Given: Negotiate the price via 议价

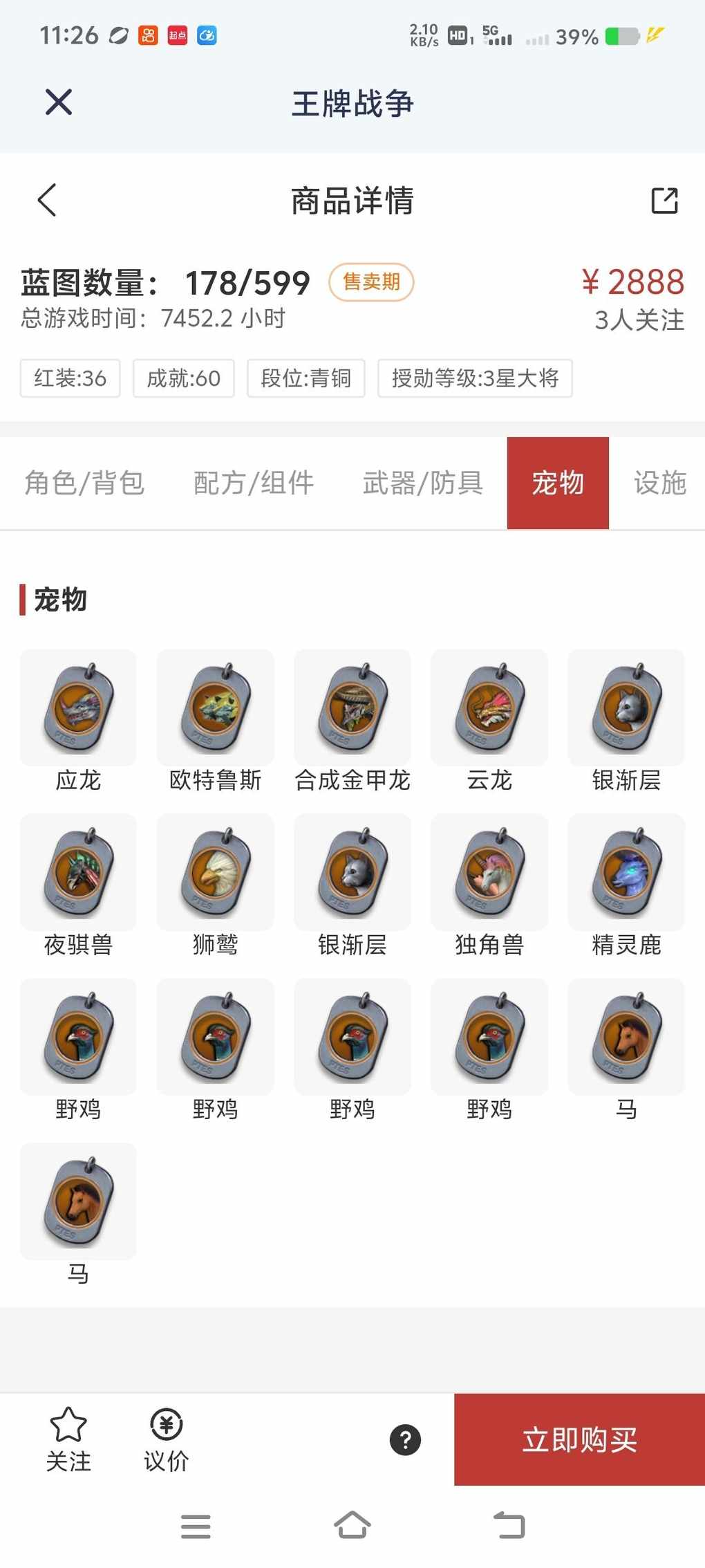Looking at the screenshot, I should point(166,1439).
